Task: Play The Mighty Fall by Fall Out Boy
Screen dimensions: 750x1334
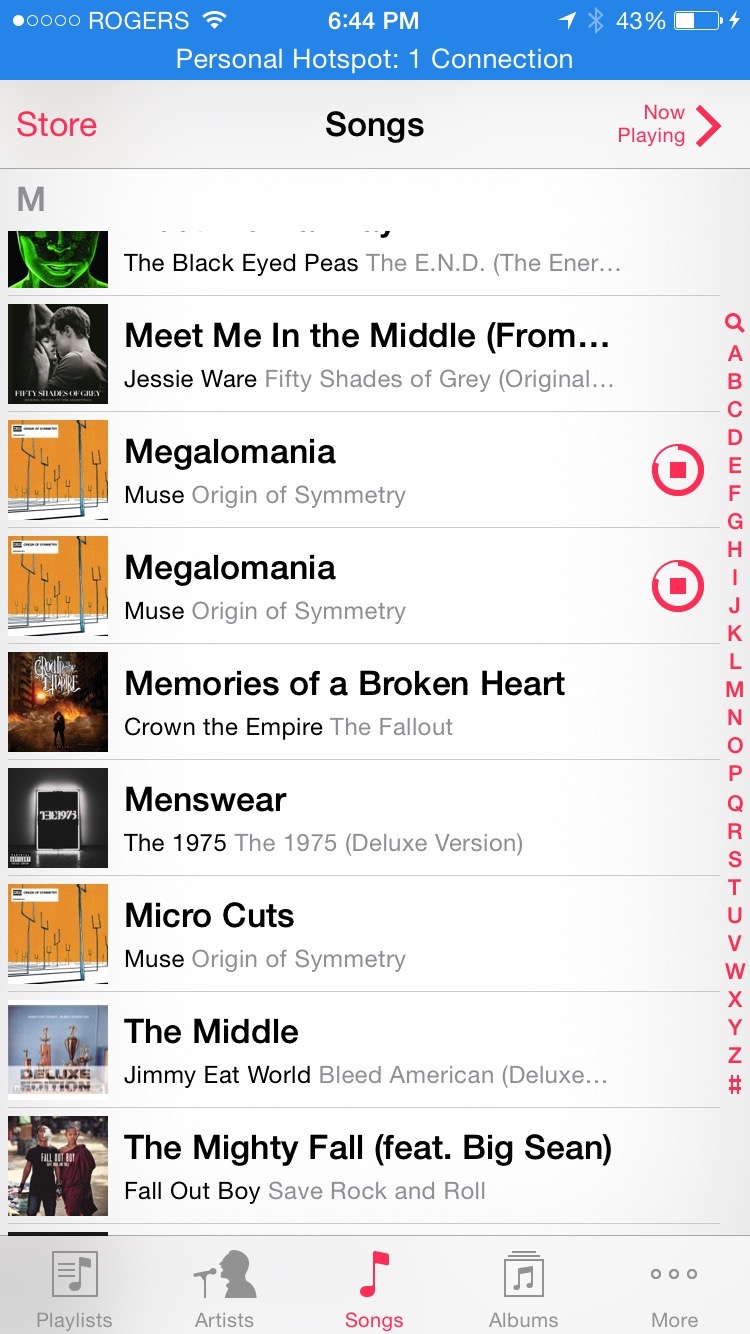Action: pos(364,1166)
